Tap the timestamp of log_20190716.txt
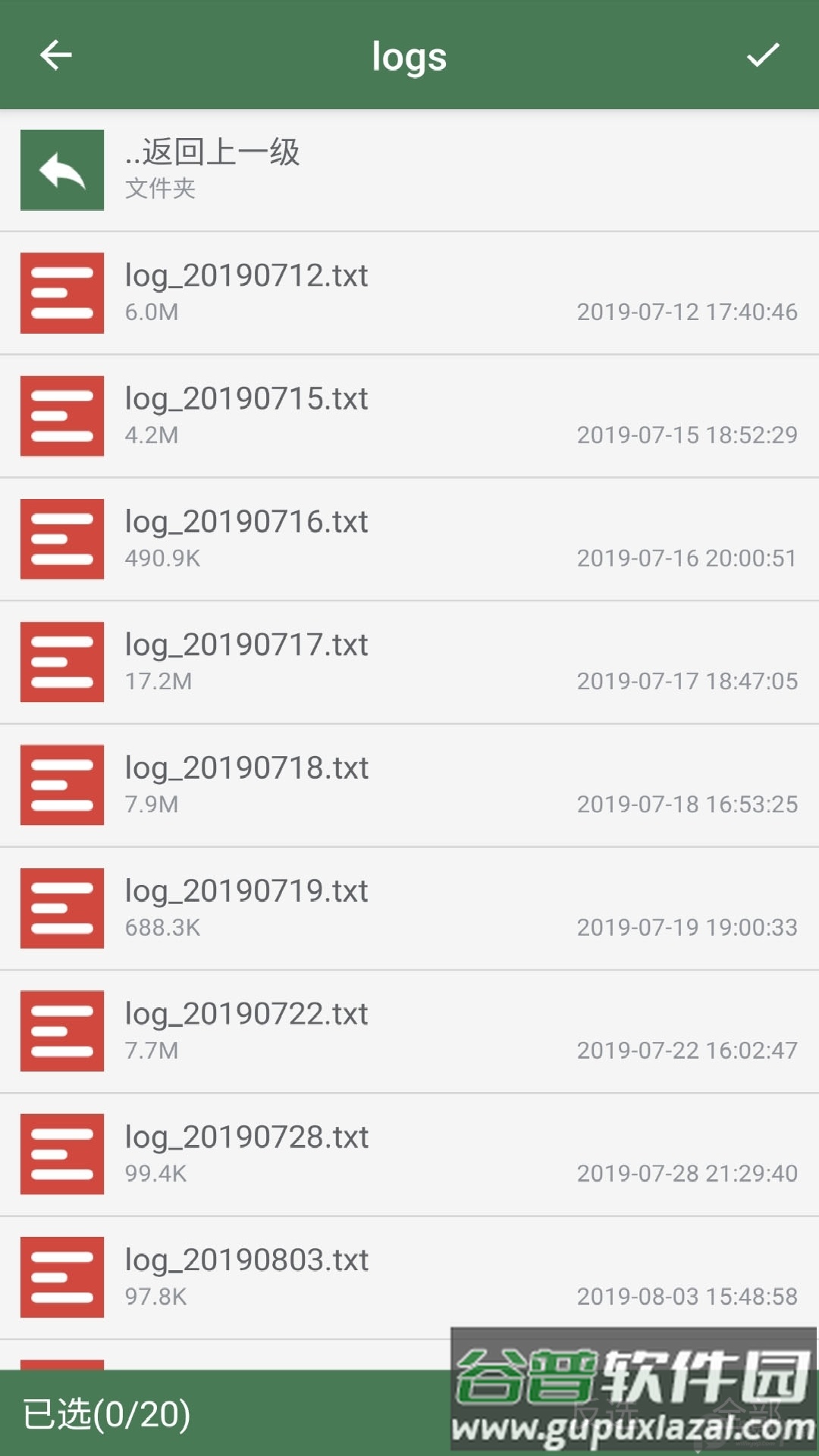 (686, 558)
